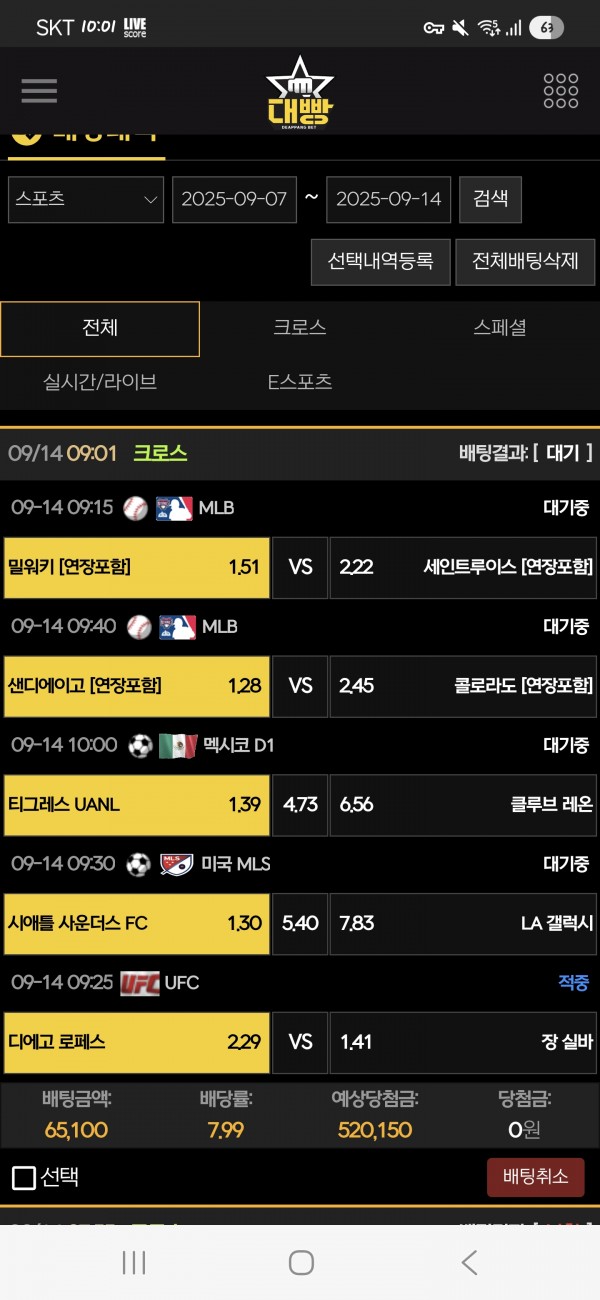Go back using the system back button
Viewport: 600px width, 1300px height.
468,1263
